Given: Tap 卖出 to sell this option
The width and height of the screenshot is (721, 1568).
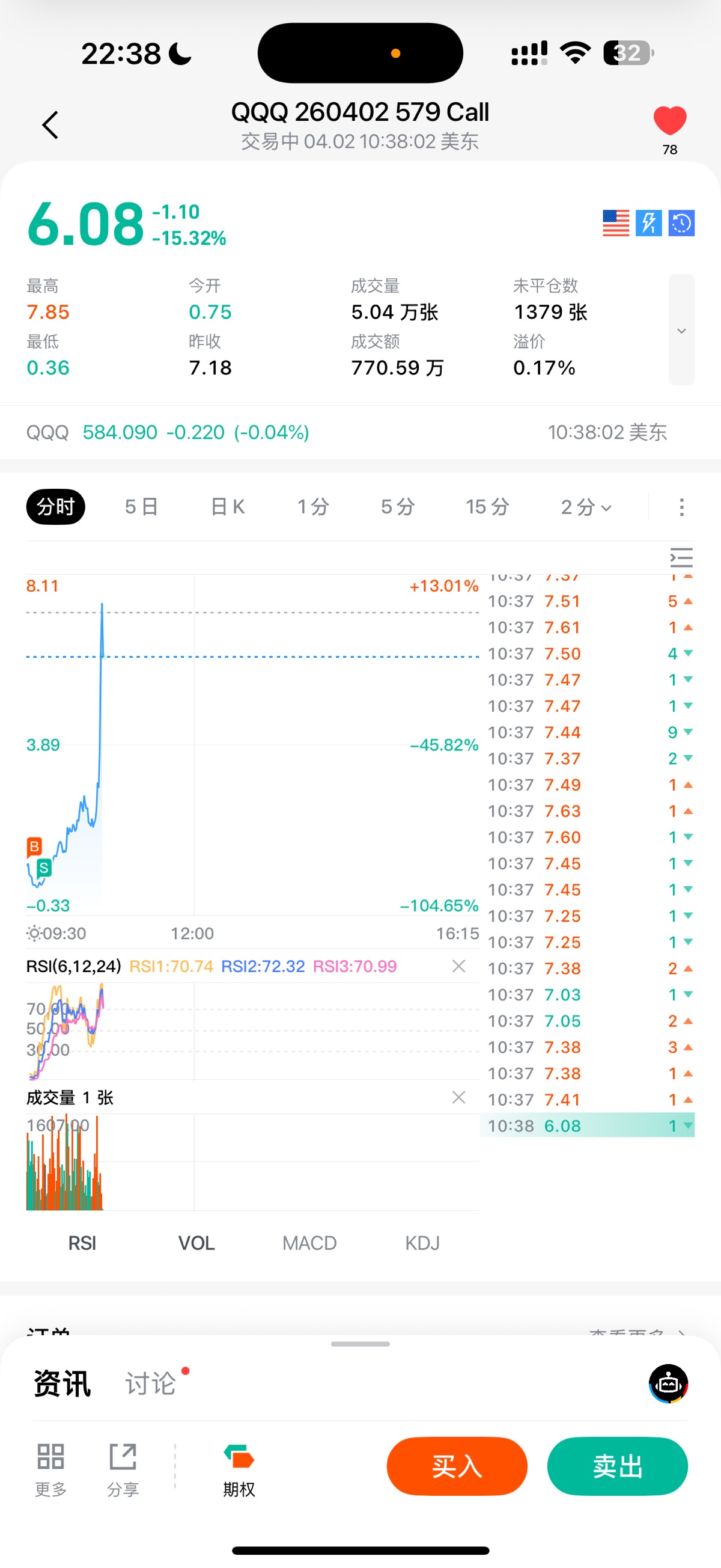Looking at the screenshot, I should [x=617, y=1466].
